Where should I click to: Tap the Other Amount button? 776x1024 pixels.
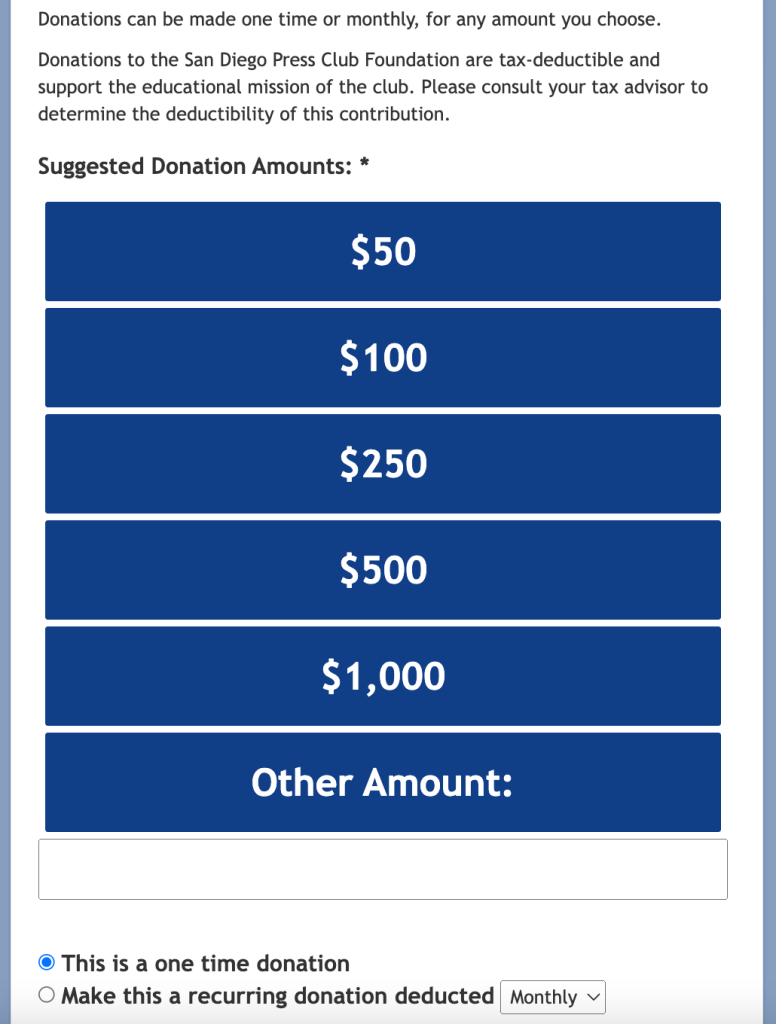tap(383, 782)
